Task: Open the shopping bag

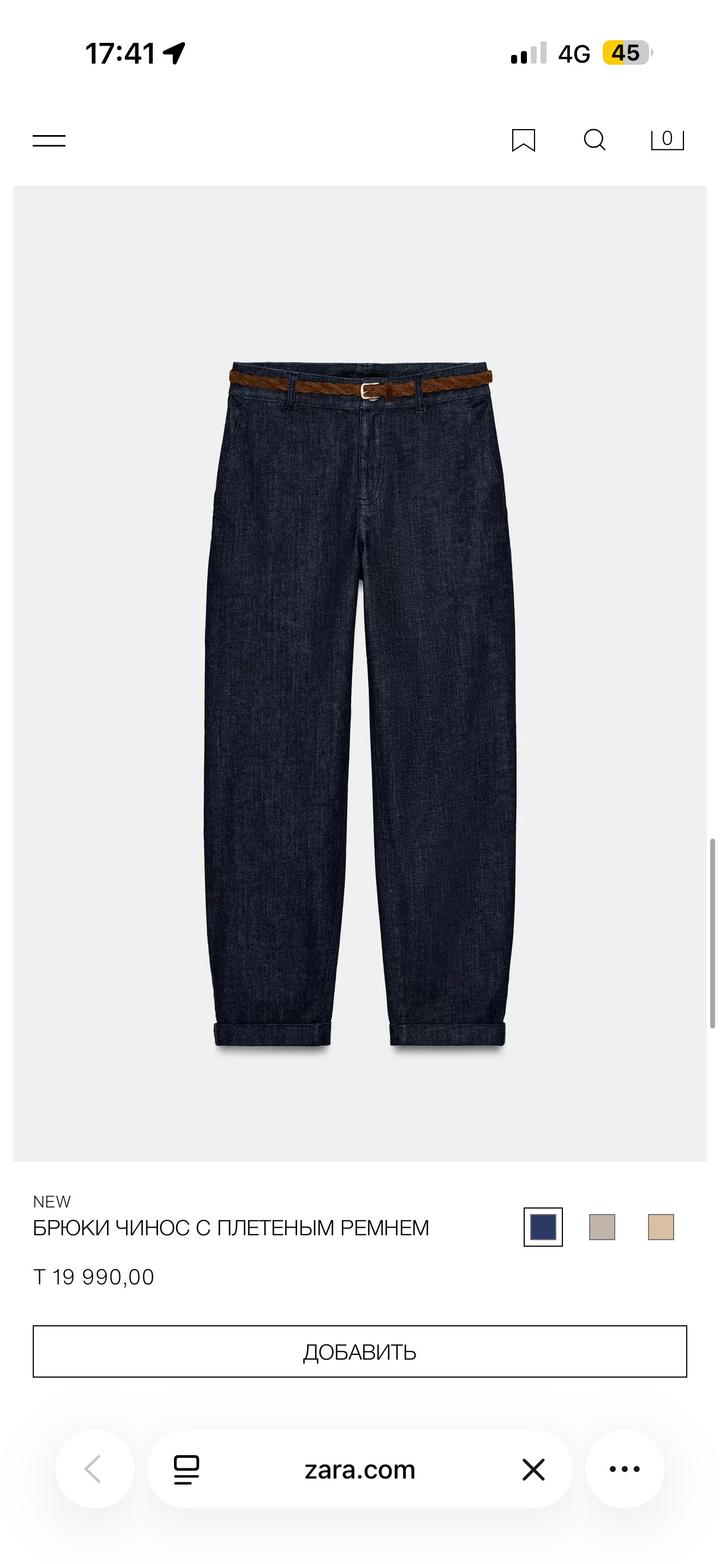Action: [x=667, y=139]
